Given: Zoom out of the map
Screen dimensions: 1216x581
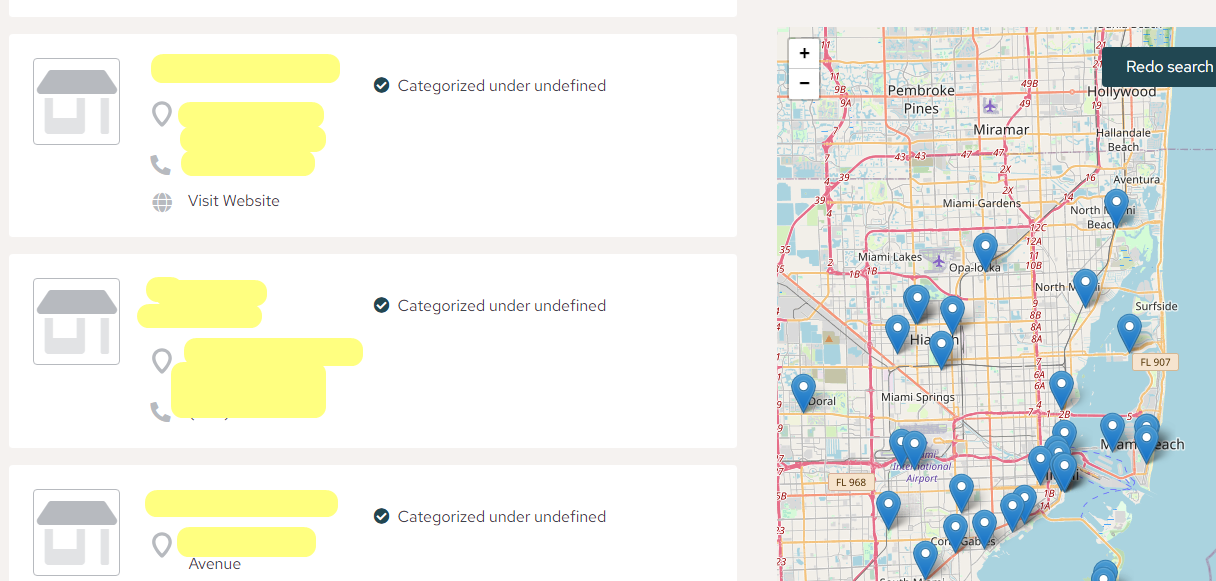Looking at the screenshot, I should pos(804,83).
